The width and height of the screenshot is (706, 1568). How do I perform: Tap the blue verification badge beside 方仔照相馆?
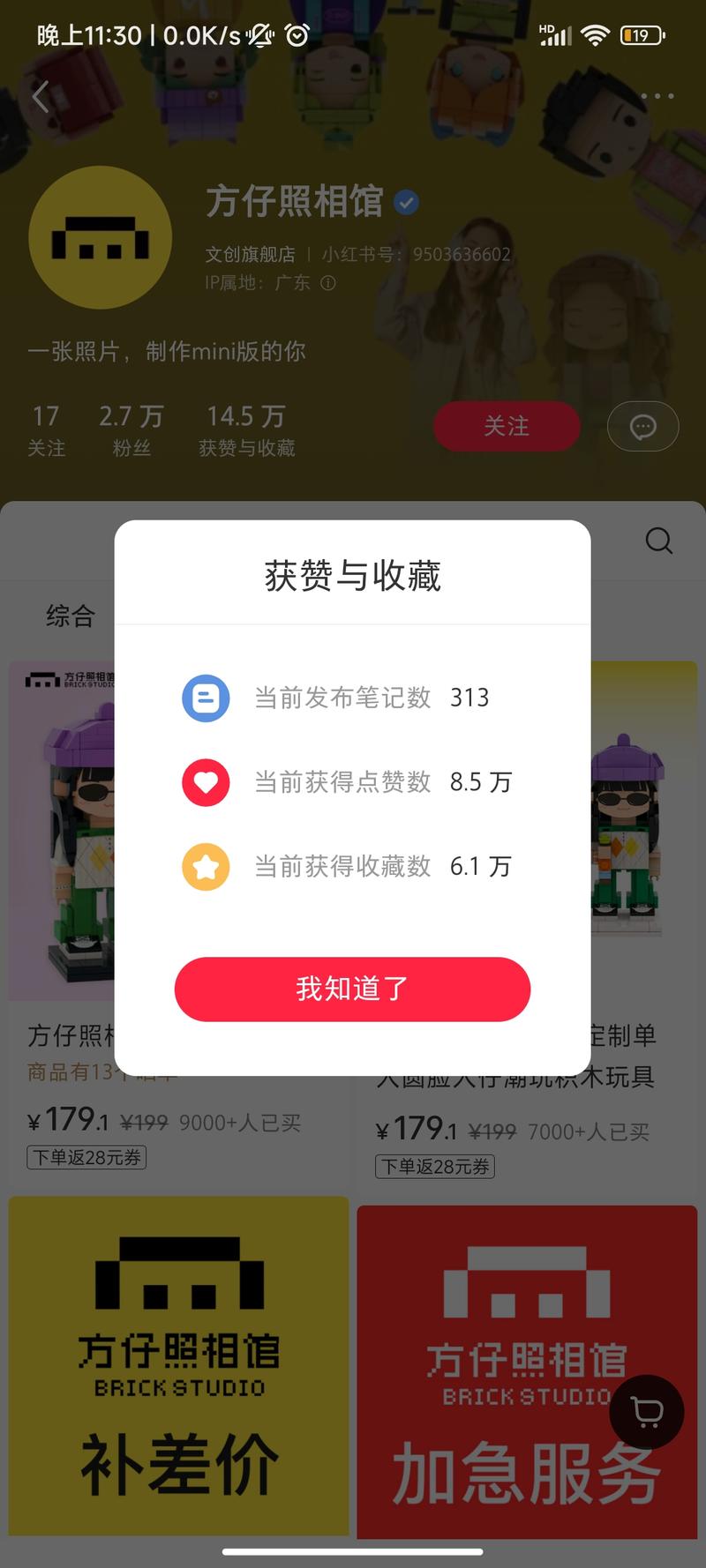406,202
